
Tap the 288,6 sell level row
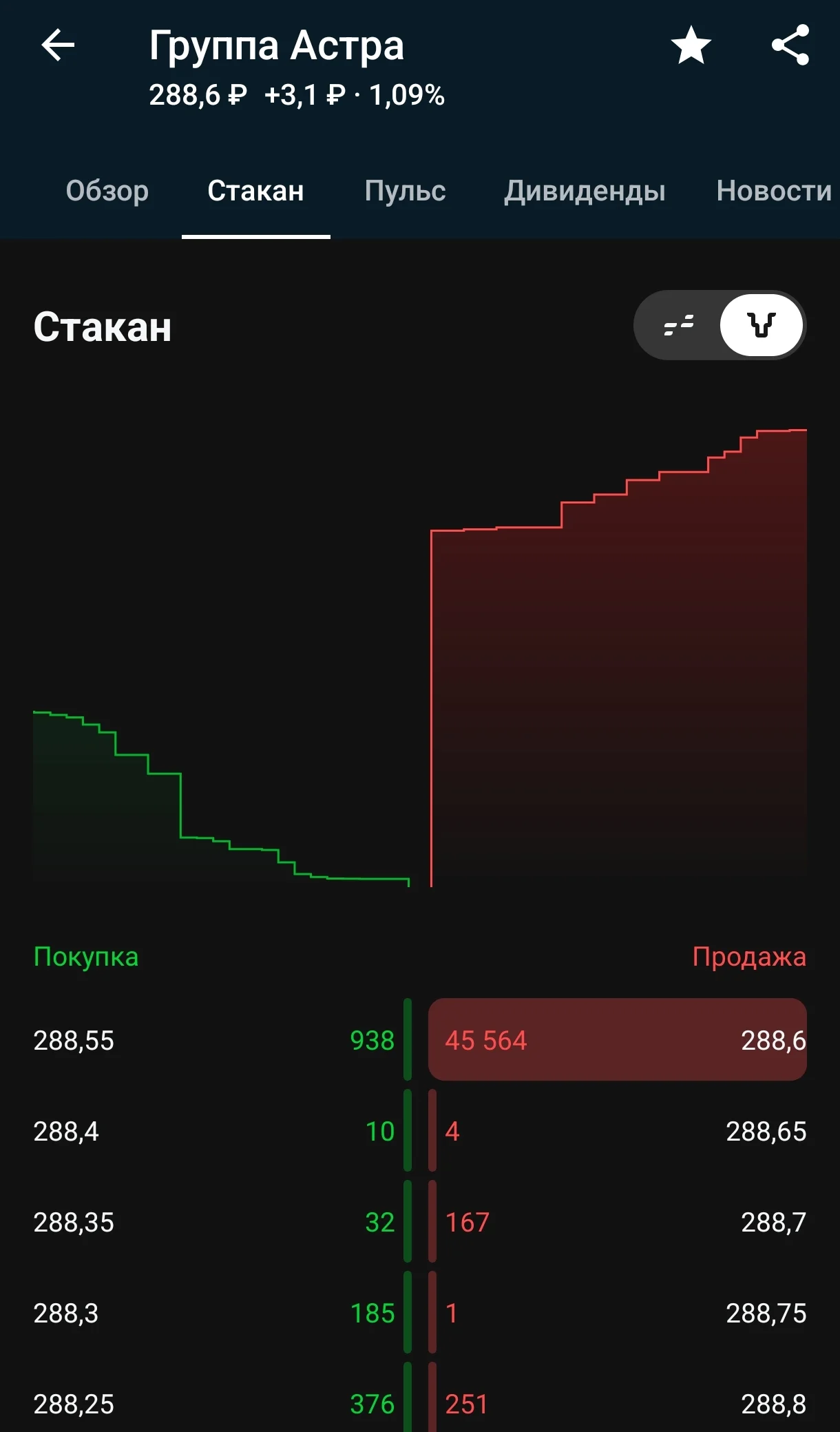coord(618,1039)
